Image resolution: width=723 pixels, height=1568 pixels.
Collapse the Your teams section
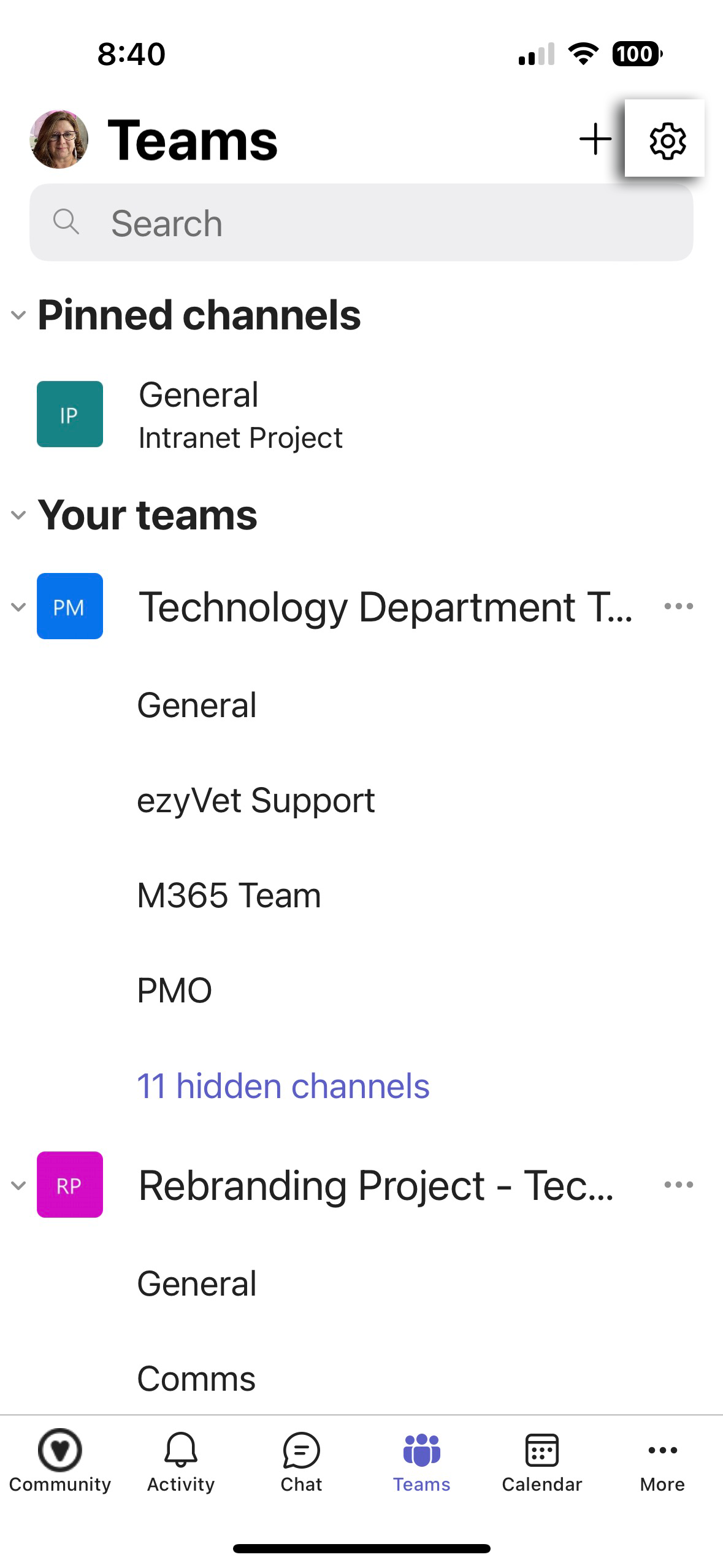pos(18,515)
